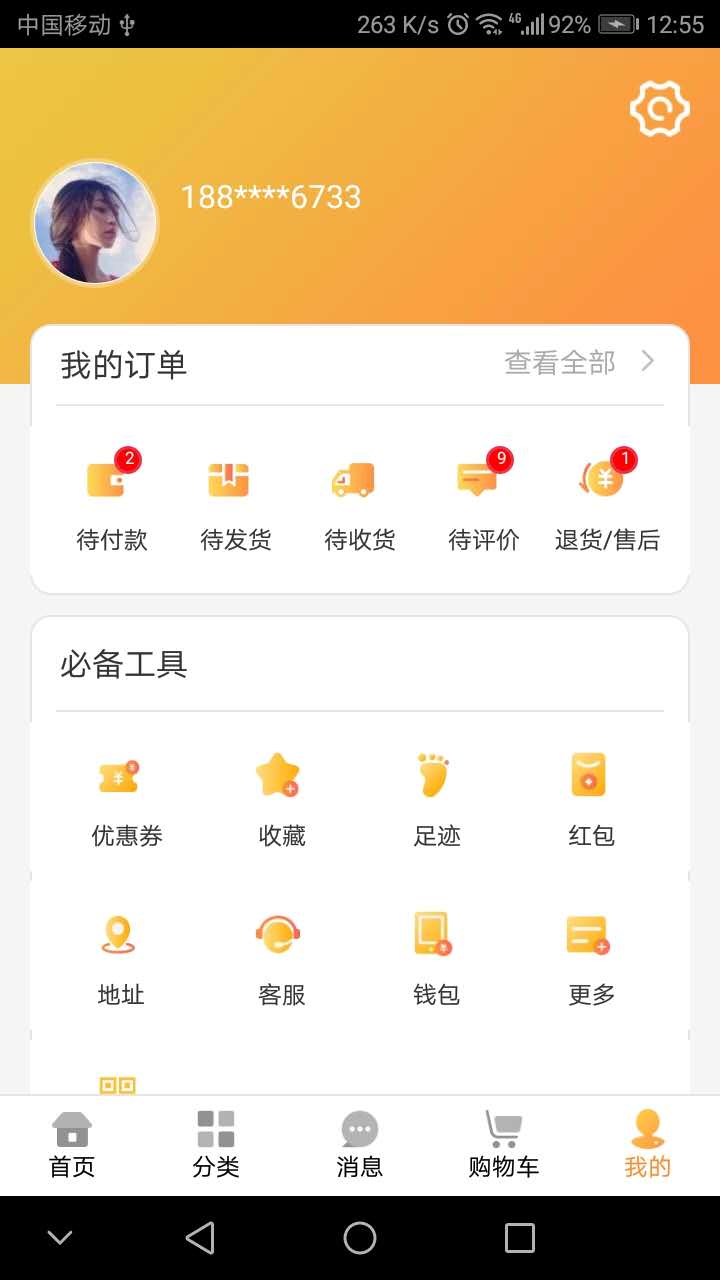
Task: Tap the user profile avatar photo
Action: point(94,222)
